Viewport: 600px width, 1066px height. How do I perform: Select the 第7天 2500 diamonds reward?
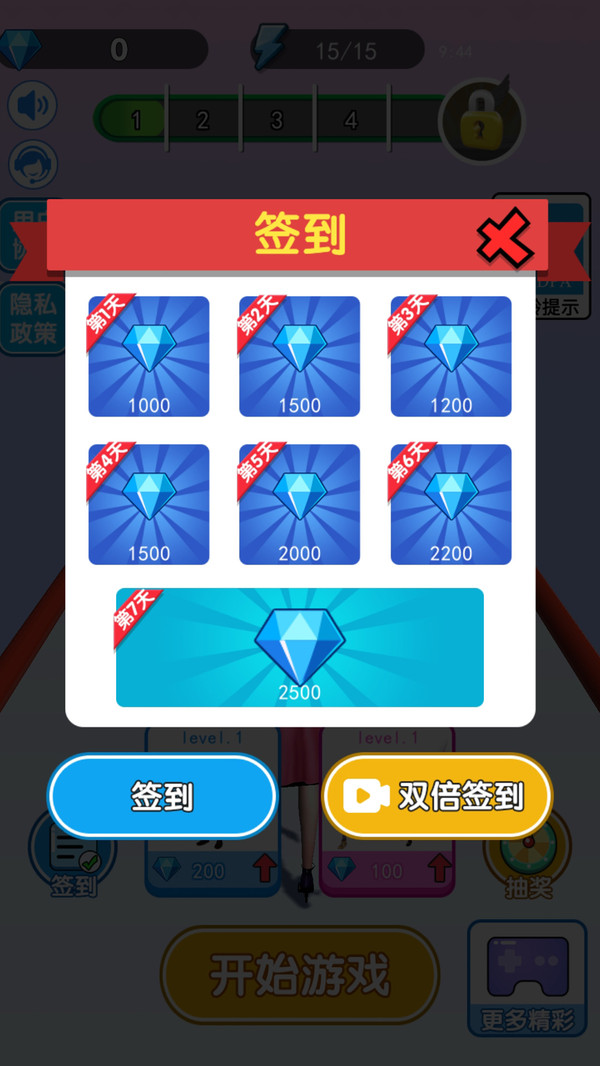click(300, 647)
